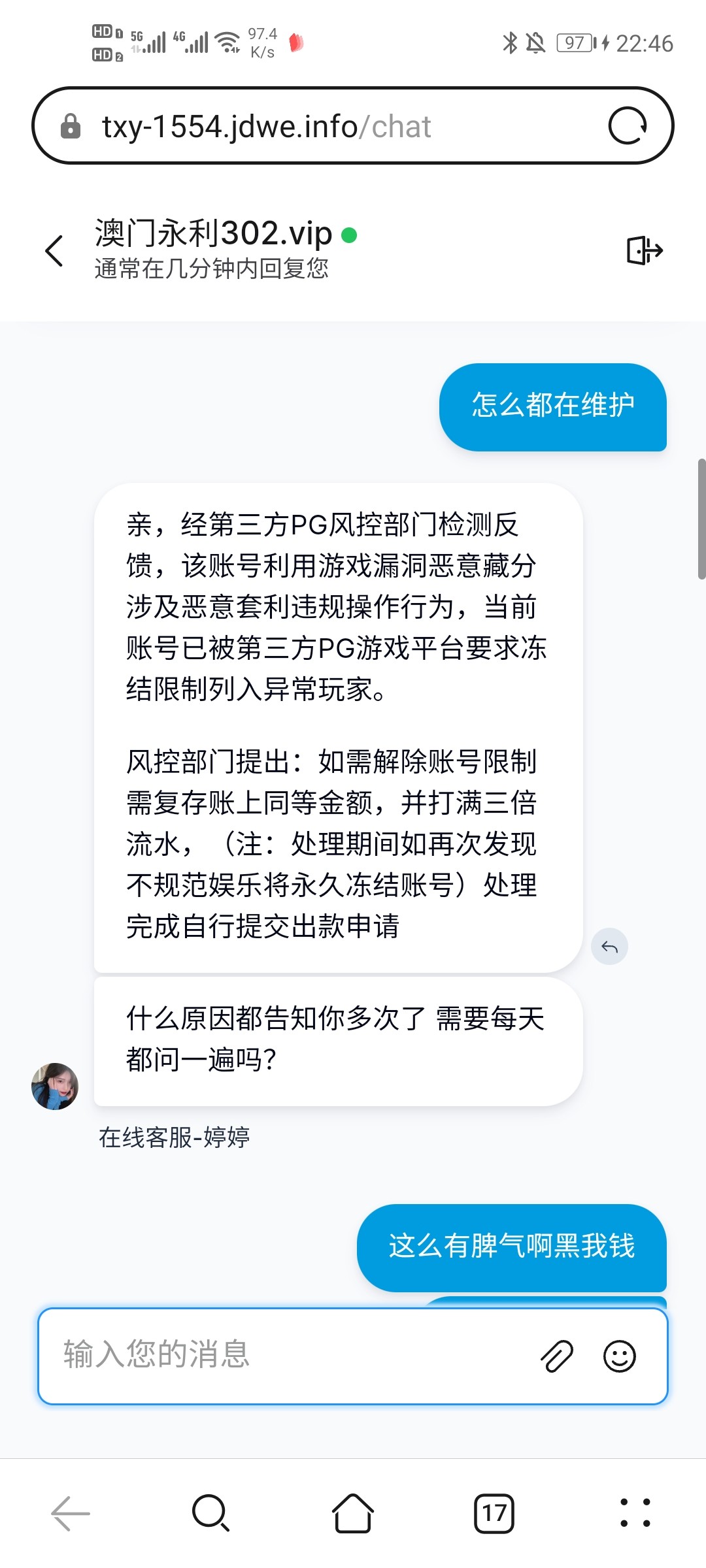706x1568 pixels.
Task: Reload the page in the address bar
Action: pos(627,125)
